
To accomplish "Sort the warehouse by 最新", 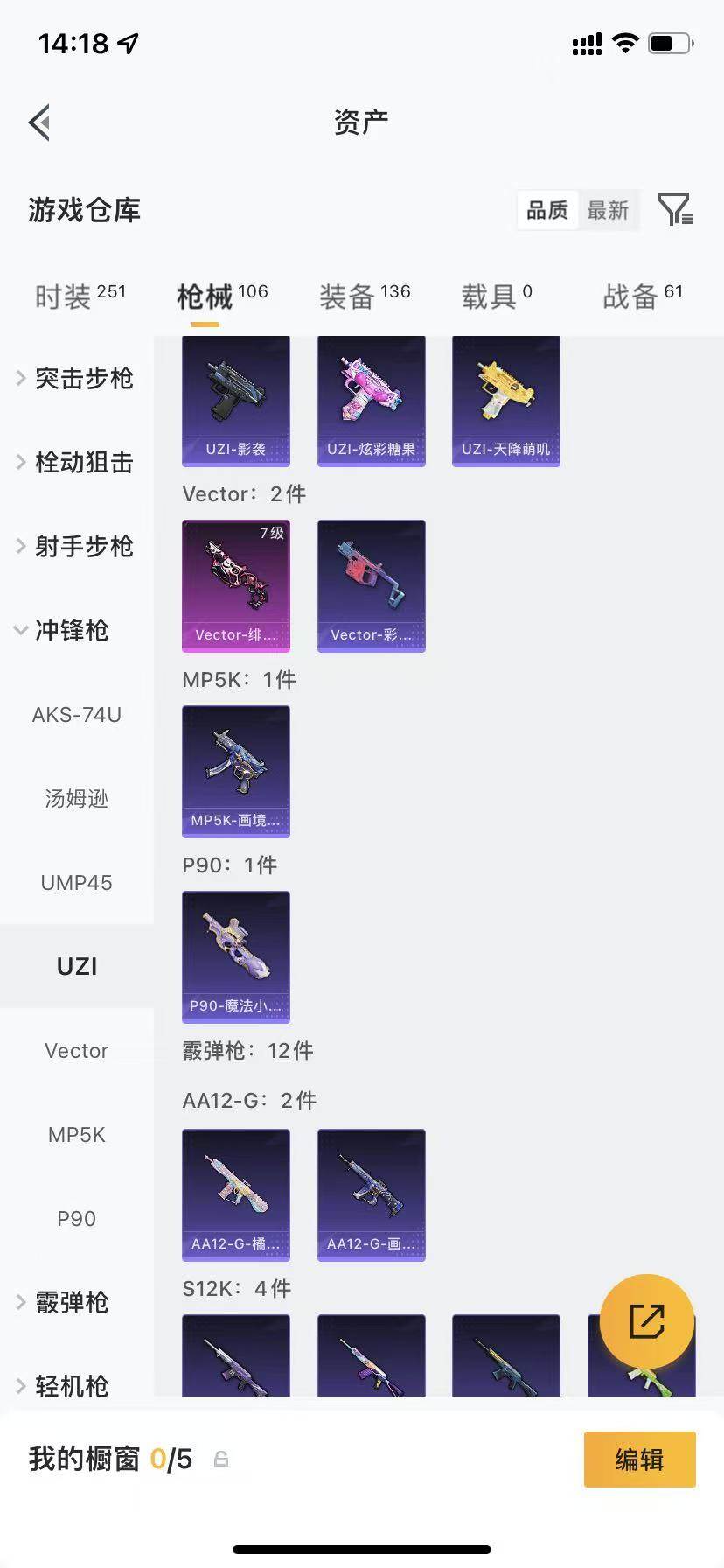I will [x=608, y=211].
